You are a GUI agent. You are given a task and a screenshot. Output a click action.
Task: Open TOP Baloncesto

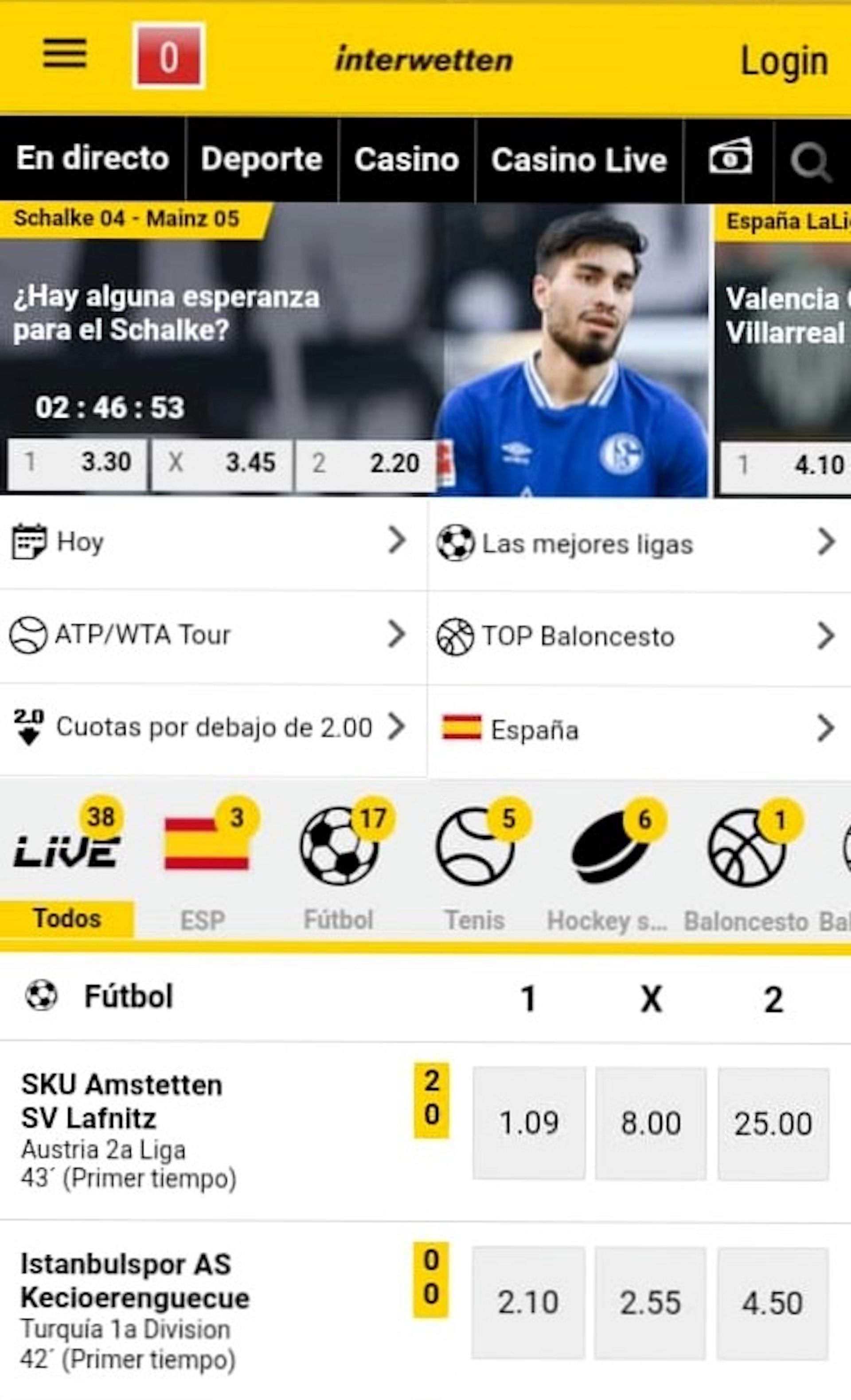pyautogui.click(x=636, y=636)
